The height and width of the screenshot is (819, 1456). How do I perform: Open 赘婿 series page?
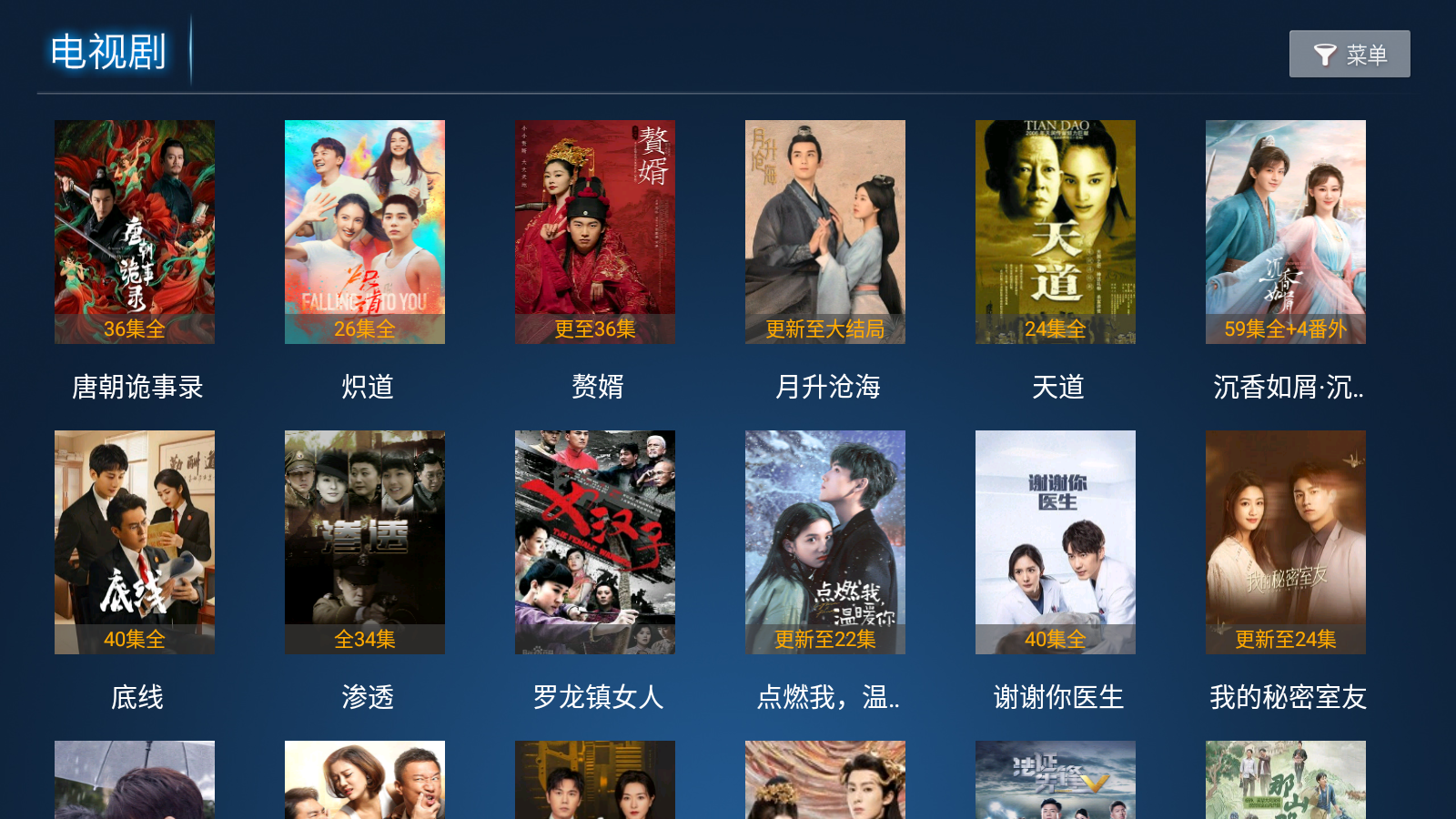(x=595, y=232)
